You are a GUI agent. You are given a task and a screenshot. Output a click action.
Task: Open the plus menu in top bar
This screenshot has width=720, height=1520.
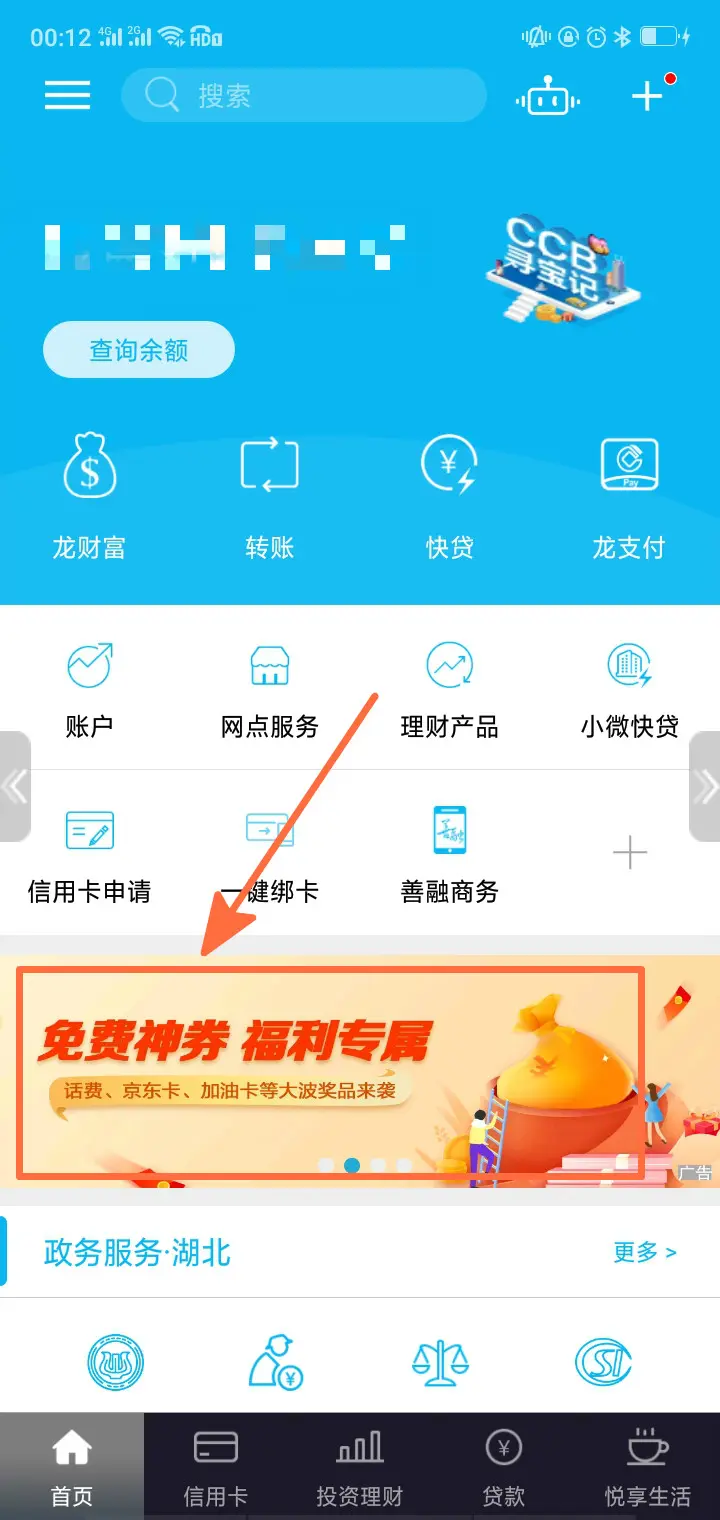[x=648, y=95]
